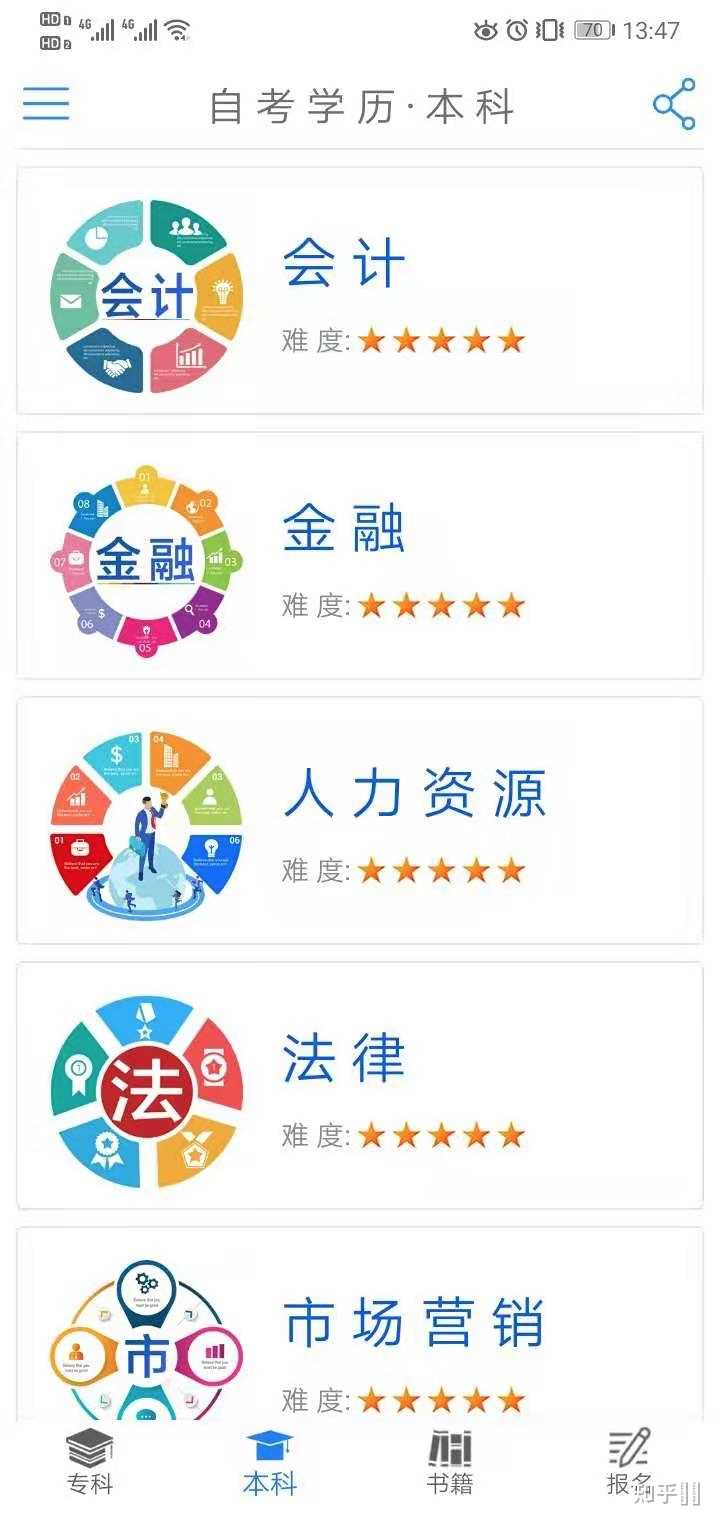Screen dimensions: 720x1520
Task: Share this page via share icon
Action: pos(674,104)
